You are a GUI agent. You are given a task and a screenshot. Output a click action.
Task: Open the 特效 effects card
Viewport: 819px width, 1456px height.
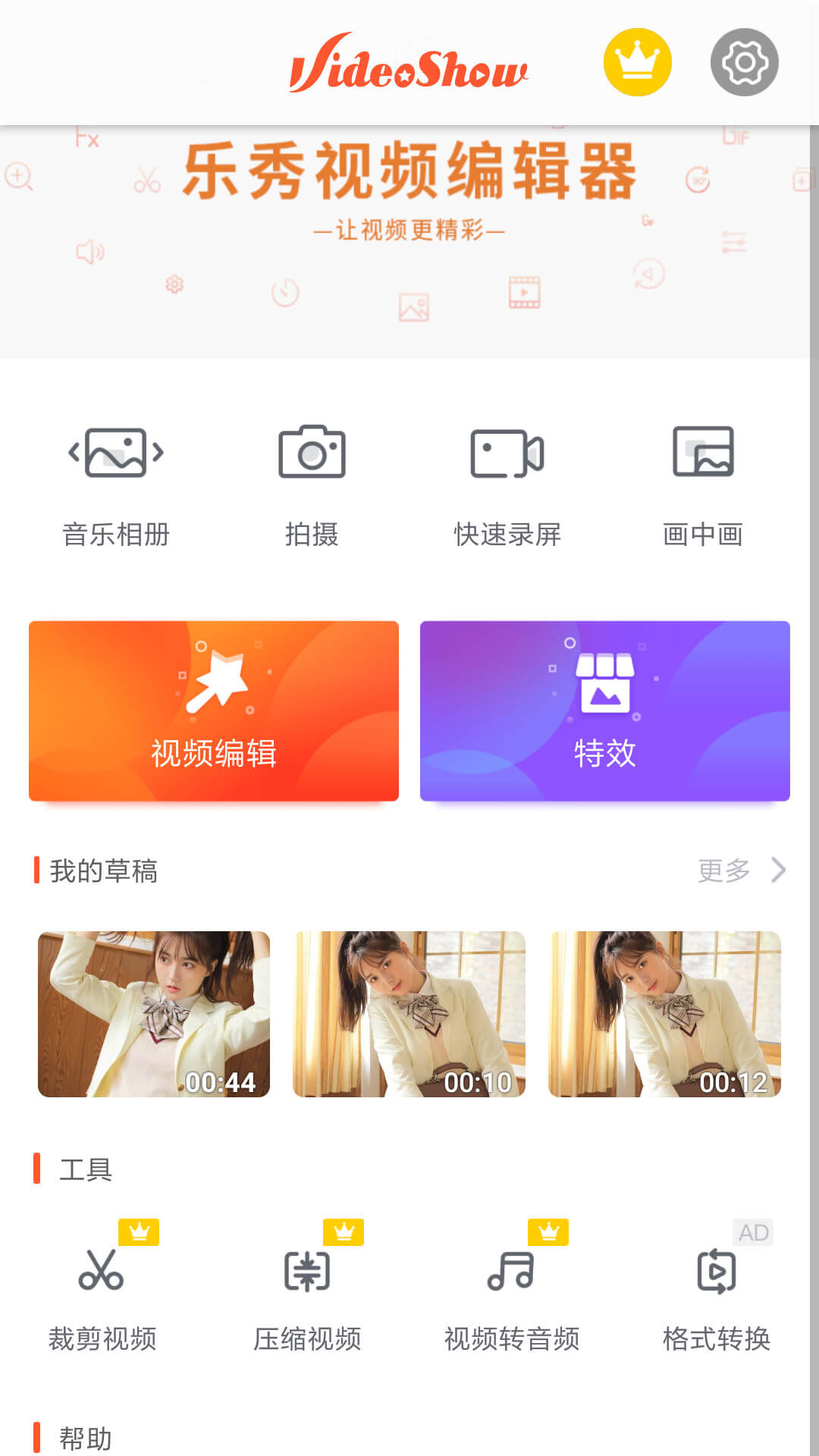pyautogui.click(x=605, y=711)
